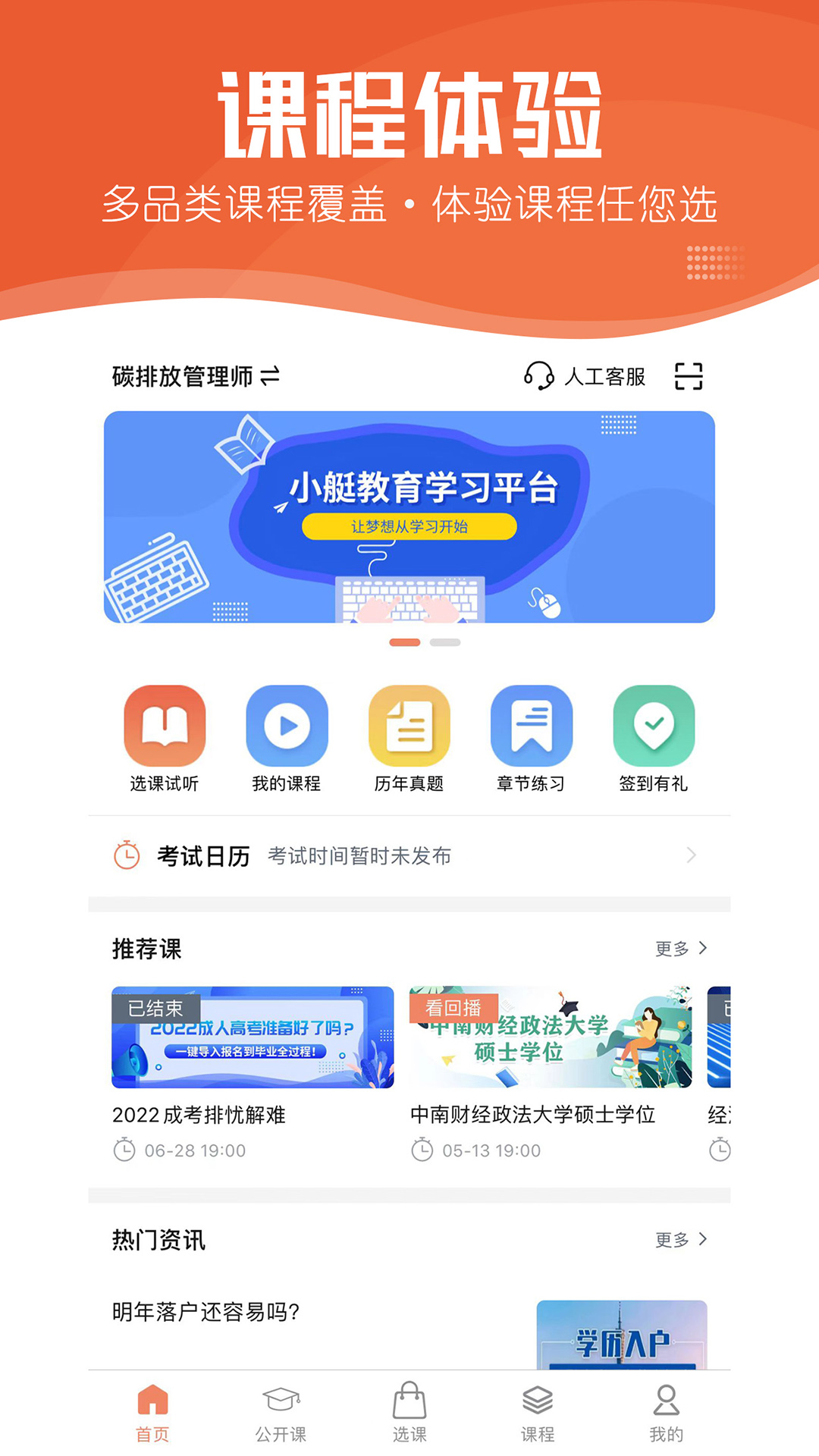
Task: Tap the active orange carousel indicator
Action: coord(403,643)
